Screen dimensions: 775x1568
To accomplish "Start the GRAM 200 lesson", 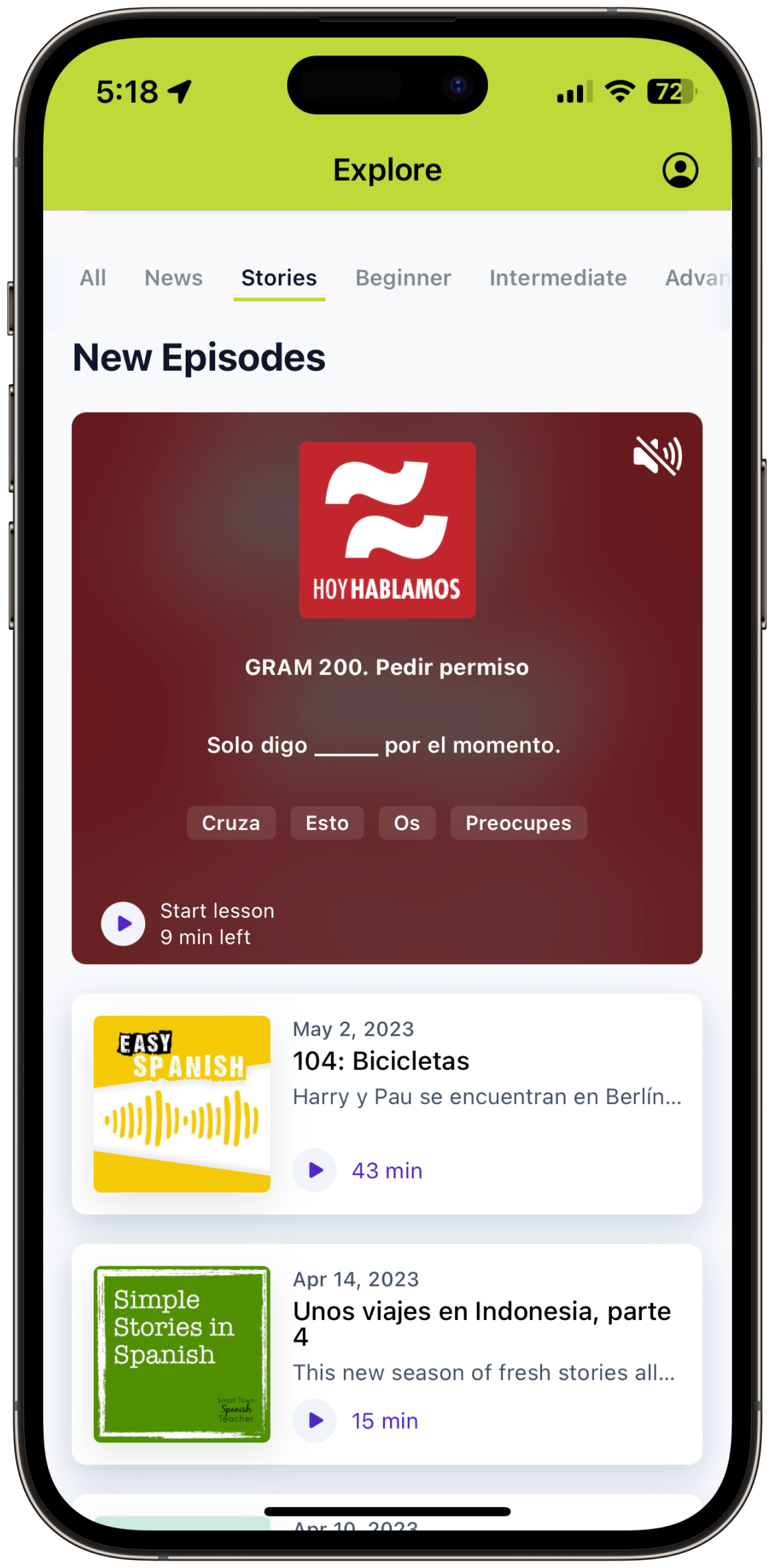I will [x=123, y=924].
